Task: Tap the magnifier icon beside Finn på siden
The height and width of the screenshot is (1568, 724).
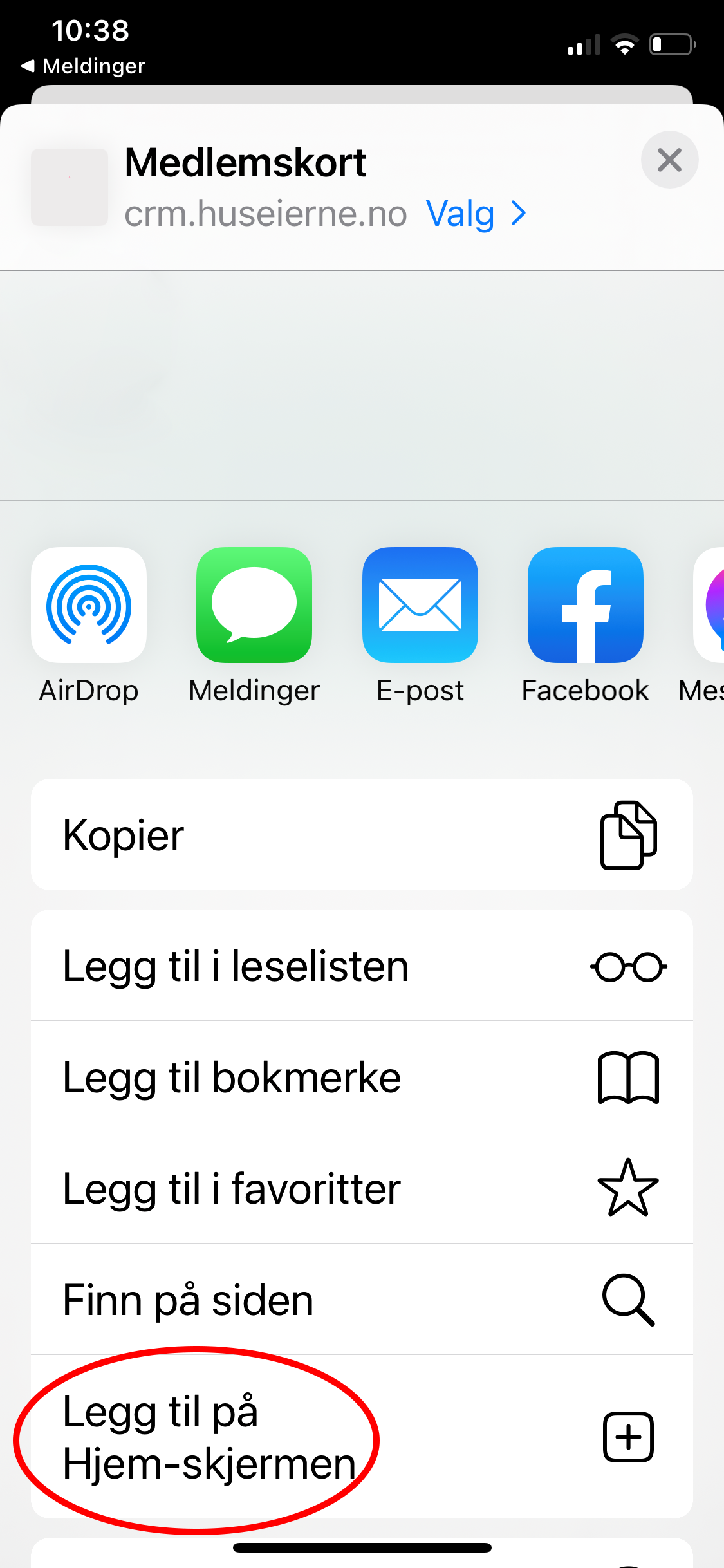Action: tap(627, 1299)
